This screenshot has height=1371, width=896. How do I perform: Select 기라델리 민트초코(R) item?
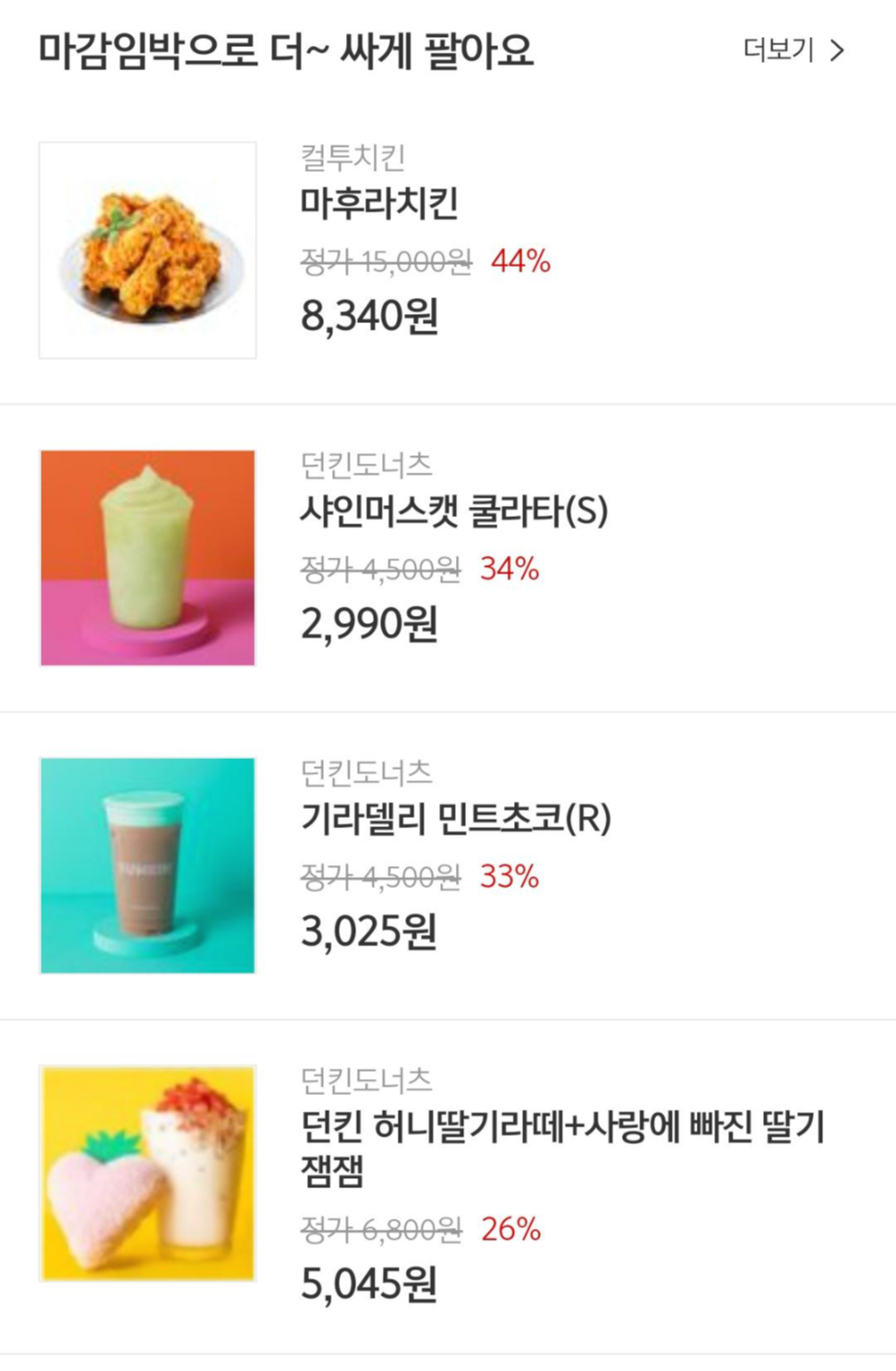point(456,818)
